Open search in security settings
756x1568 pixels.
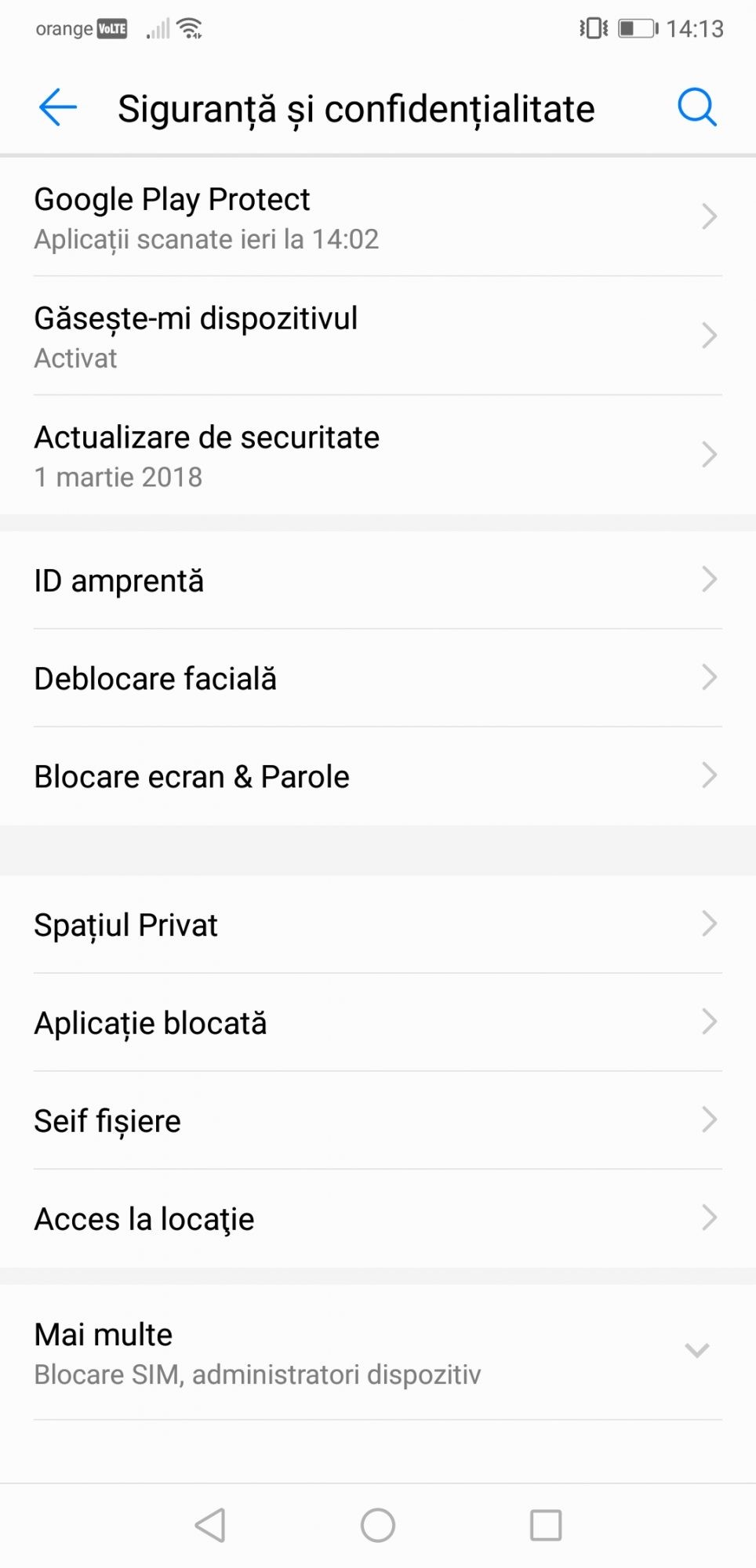[x=696, y=107]
